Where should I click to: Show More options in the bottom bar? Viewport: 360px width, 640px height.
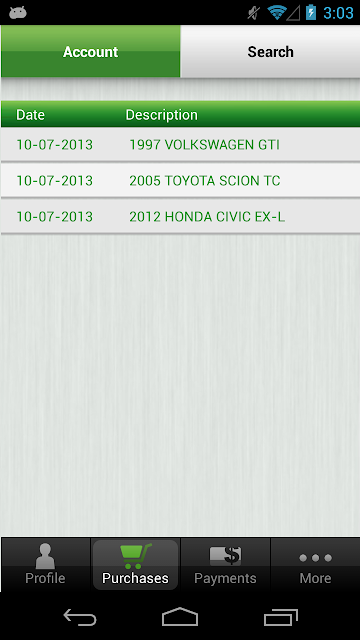coord(316,564)
